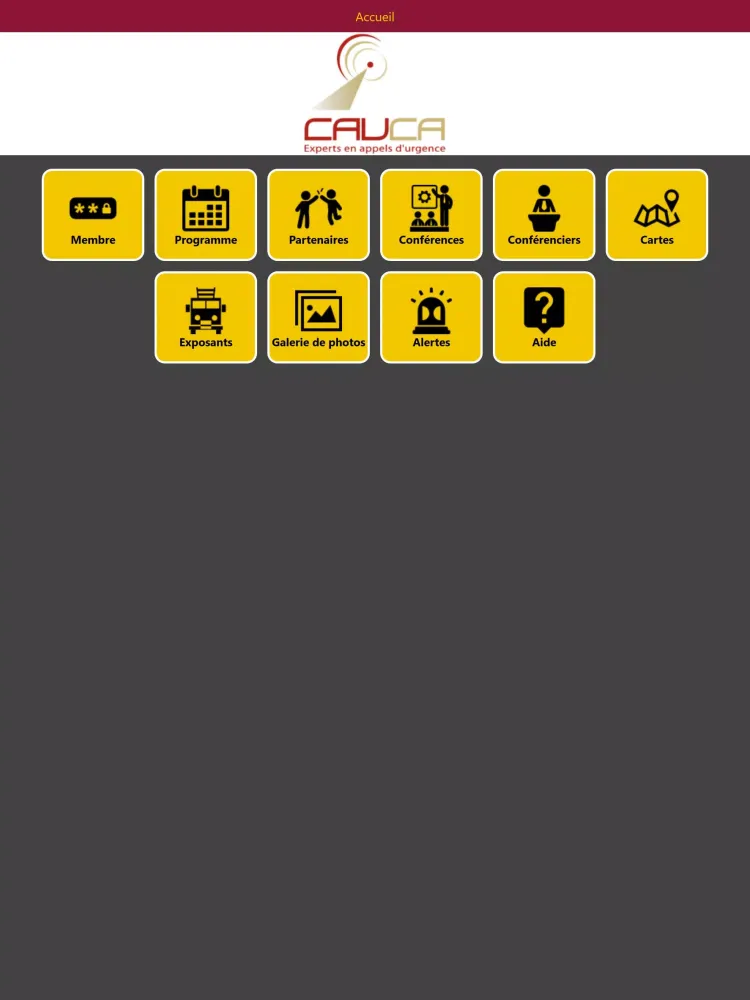The height and width of the screenshot is (1000, 750).
Task: Open the Membre tile
Action: pos(93,215)
